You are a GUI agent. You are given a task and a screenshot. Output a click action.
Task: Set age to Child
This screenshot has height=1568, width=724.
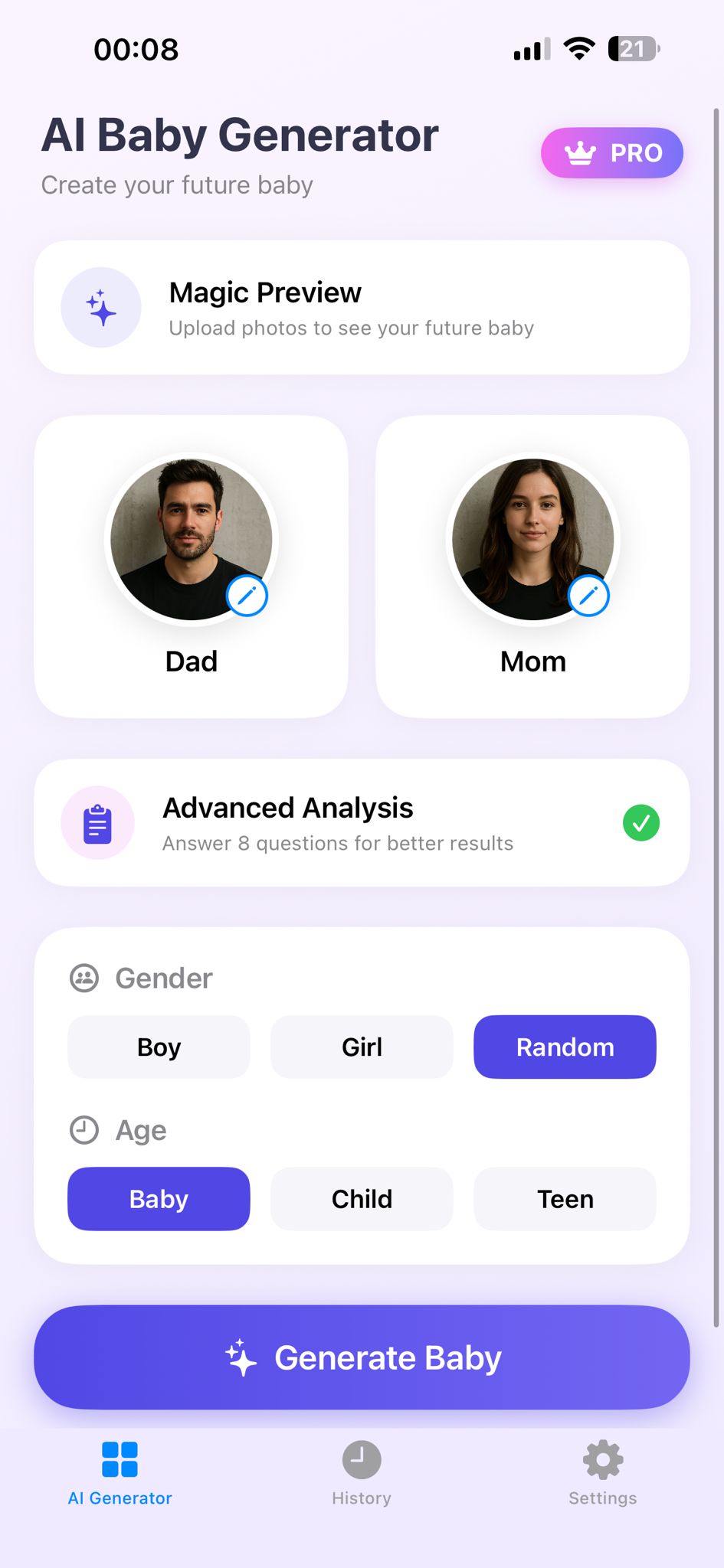click(x=362, y=1198)
